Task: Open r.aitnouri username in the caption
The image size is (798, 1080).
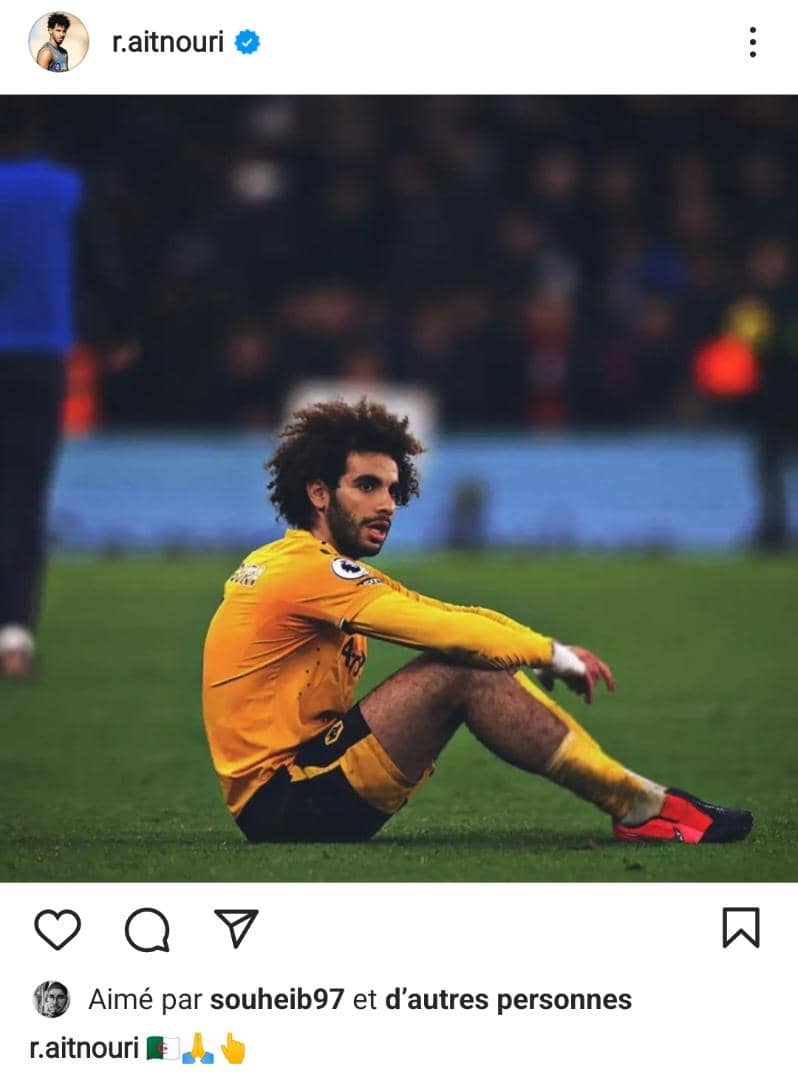Action: tap(84, 1048)
